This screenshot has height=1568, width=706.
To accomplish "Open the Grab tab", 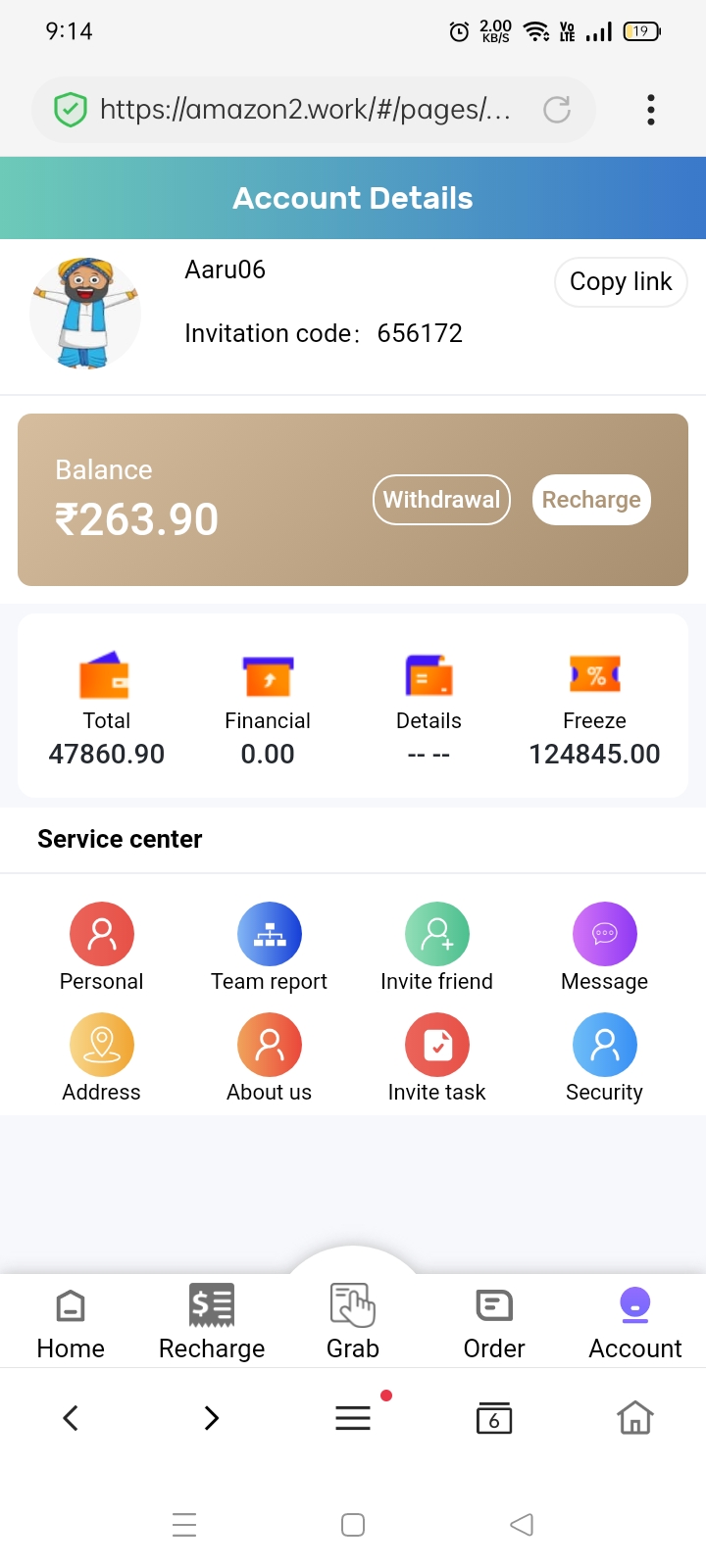I will [x=353, y=1318].
